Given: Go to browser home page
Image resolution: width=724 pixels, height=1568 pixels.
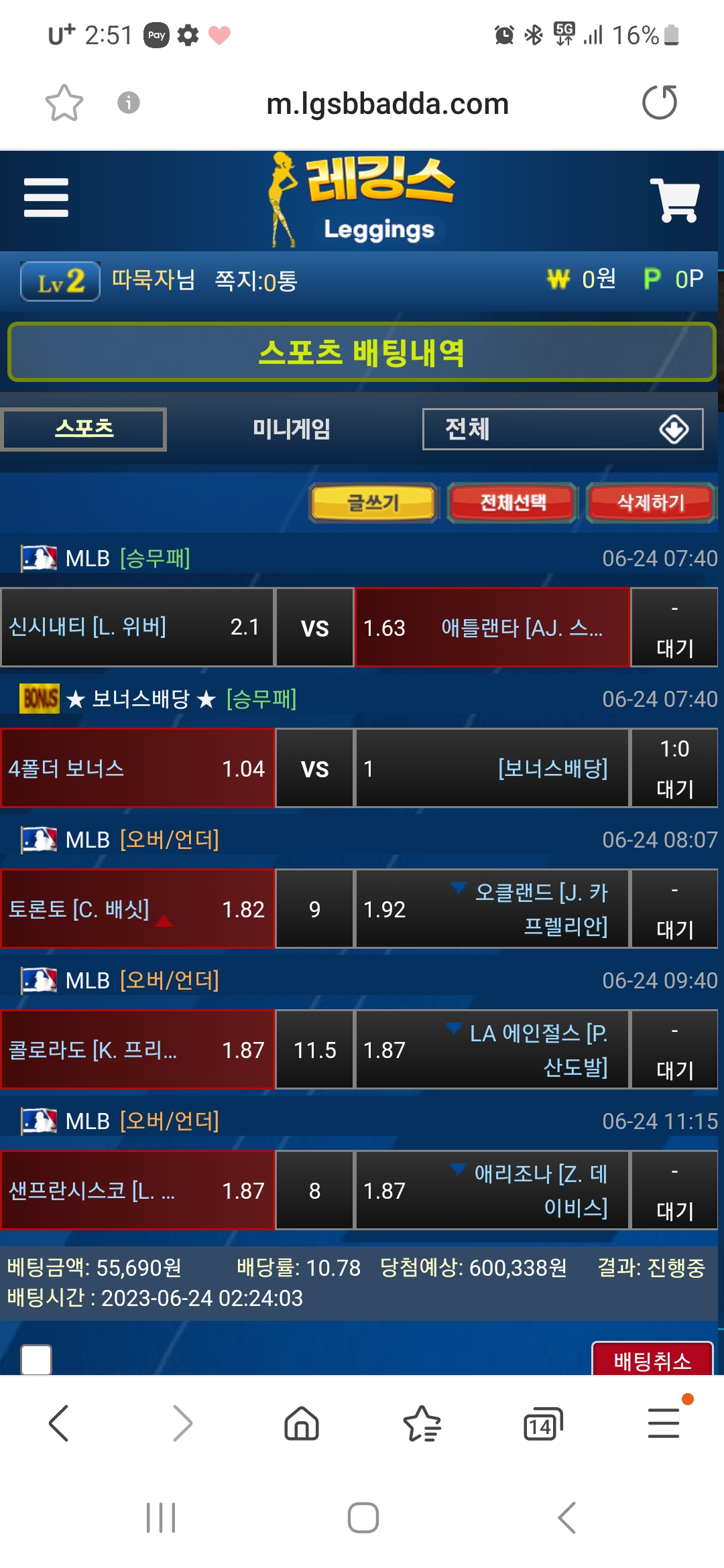Looking at the screenshot, I should (302, 1423).
